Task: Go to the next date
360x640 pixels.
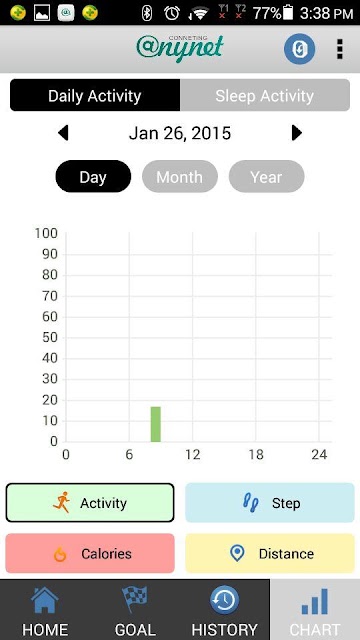Action: pyautogui.click(x=297, y=133)
